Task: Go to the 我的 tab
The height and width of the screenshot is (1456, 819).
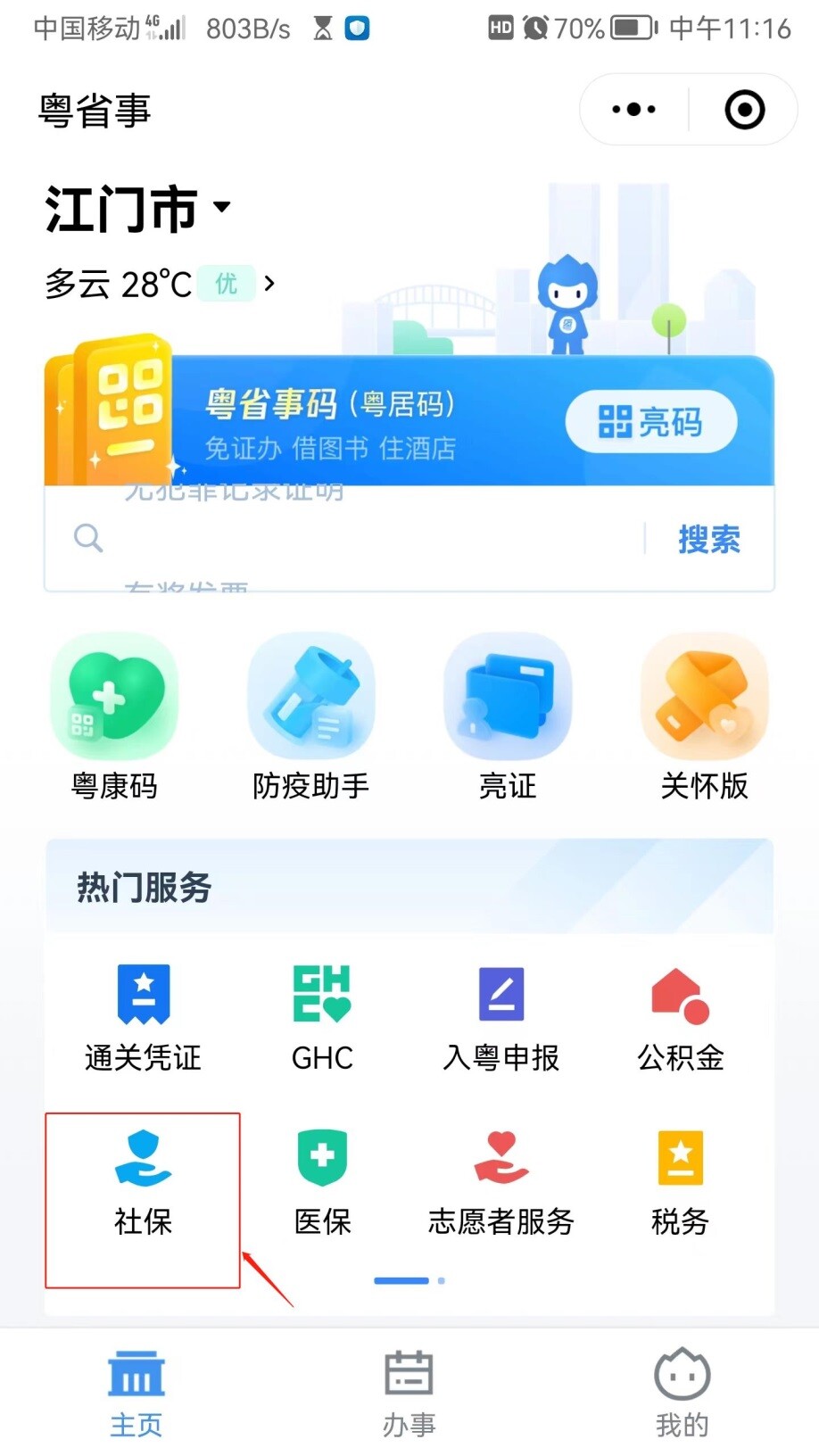Action: [x=682, y=1394]
